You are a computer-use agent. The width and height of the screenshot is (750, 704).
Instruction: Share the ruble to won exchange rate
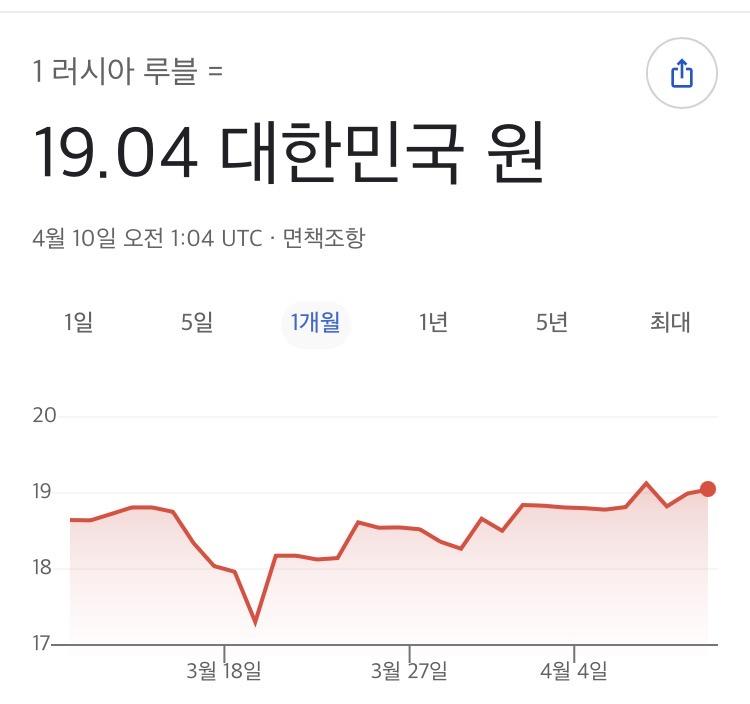coord(681,73)
